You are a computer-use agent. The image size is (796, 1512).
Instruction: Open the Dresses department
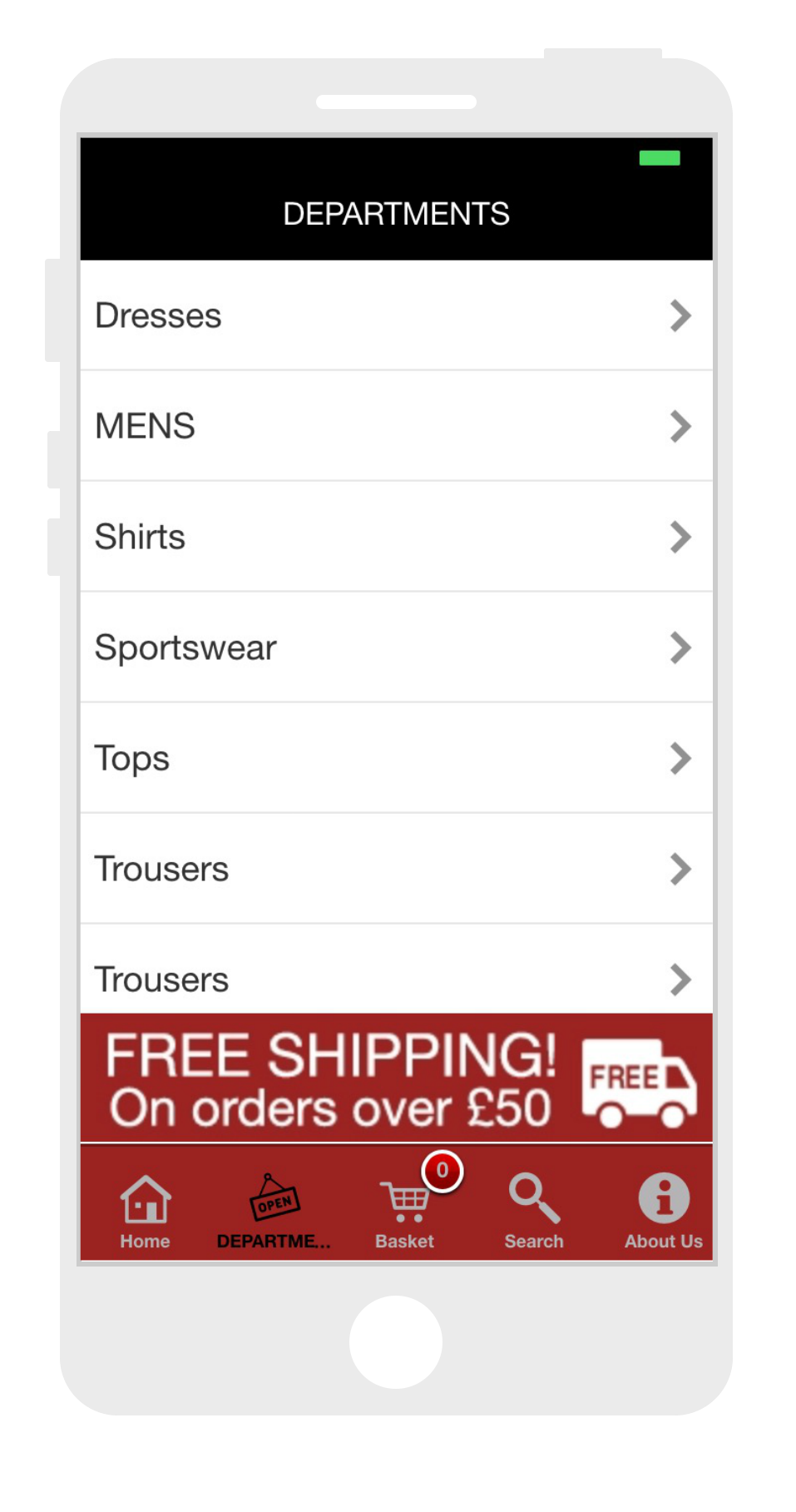pos(396,316)
